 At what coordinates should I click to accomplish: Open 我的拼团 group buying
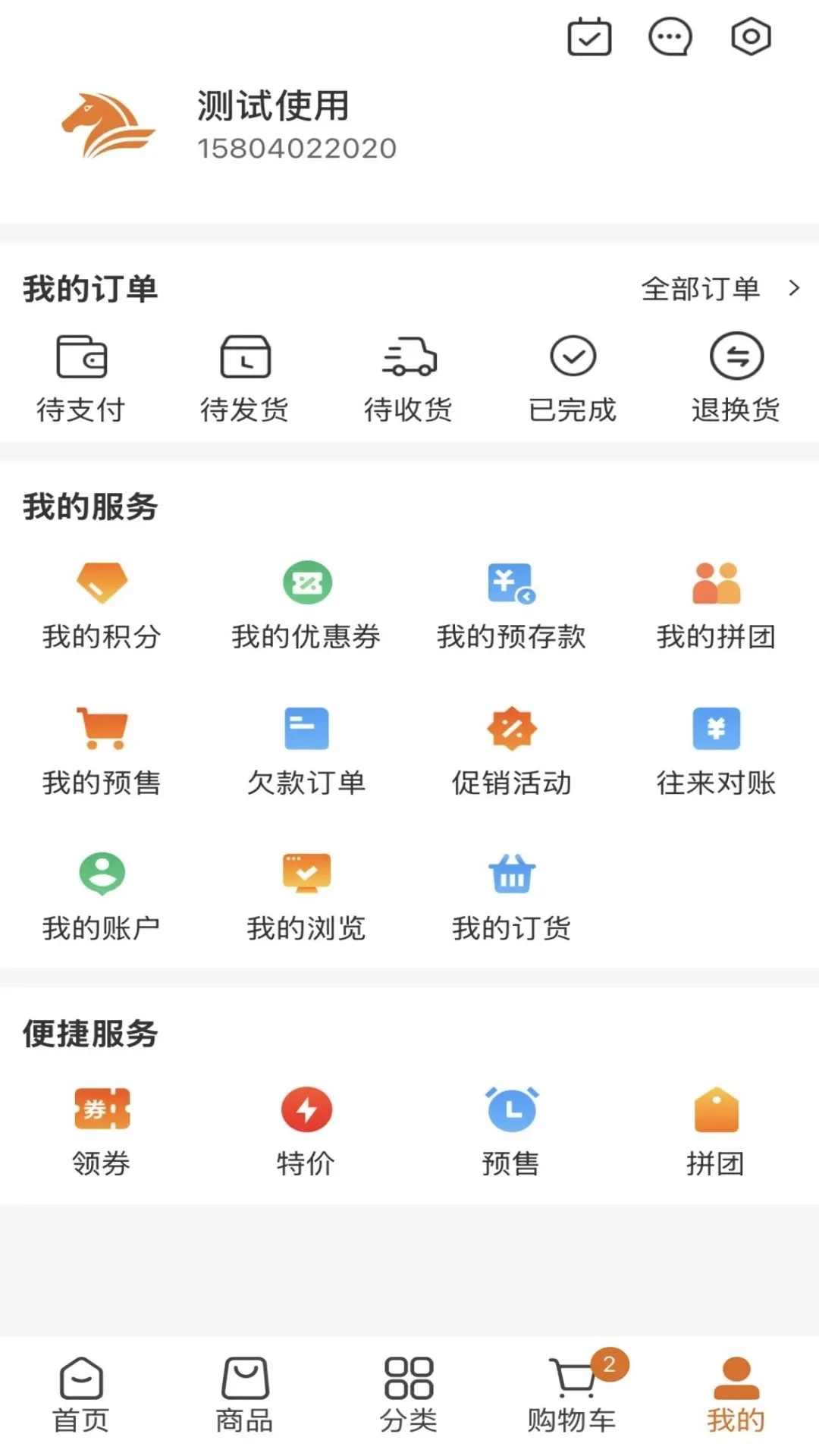tap(716, 603)
